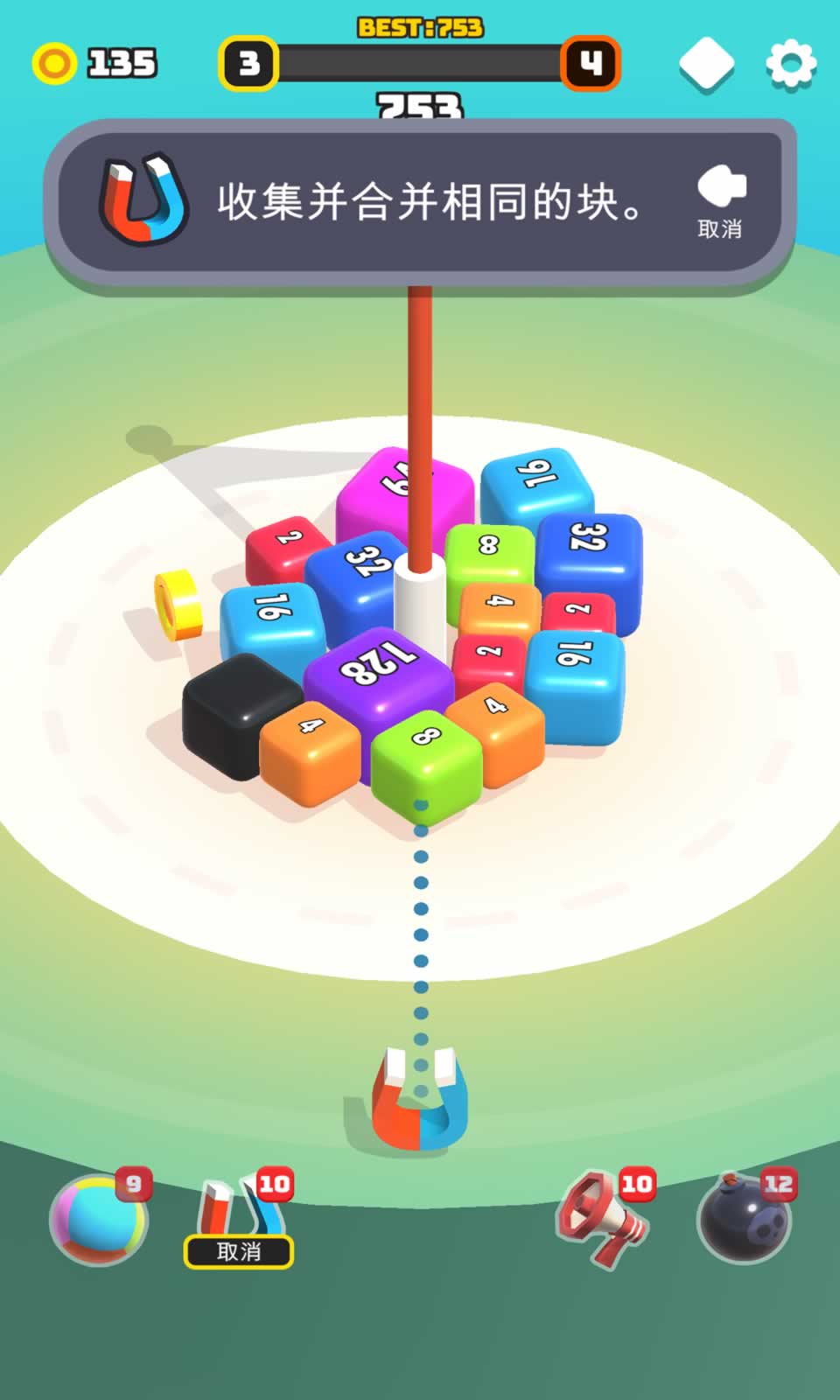Cancel the magnet tip using 取消 in banner

tap(720, 203)
